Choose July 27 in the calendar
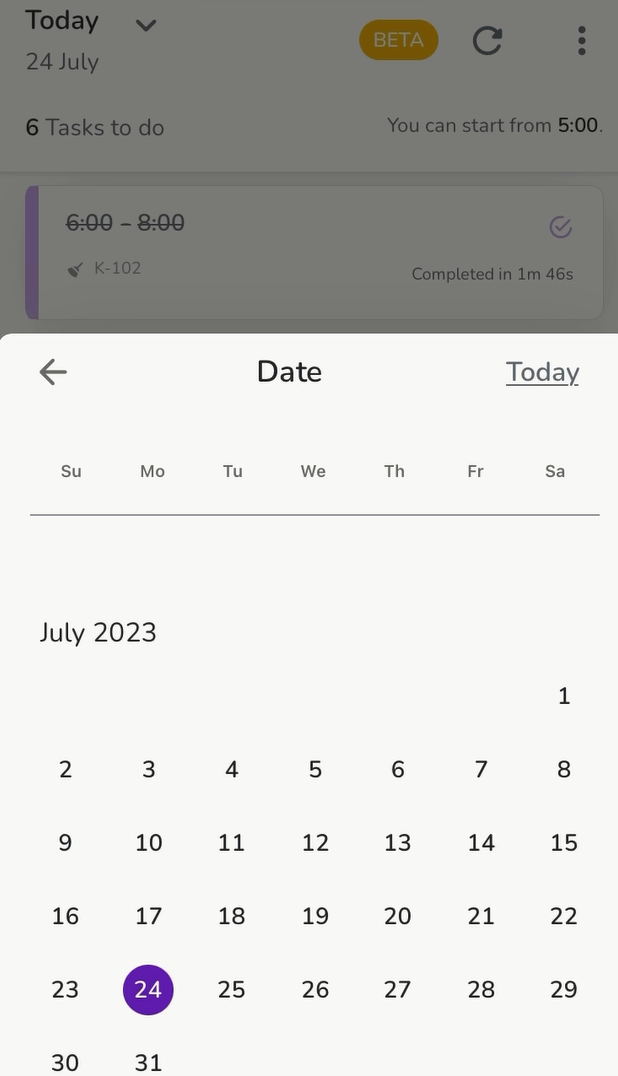 (397, 989)
